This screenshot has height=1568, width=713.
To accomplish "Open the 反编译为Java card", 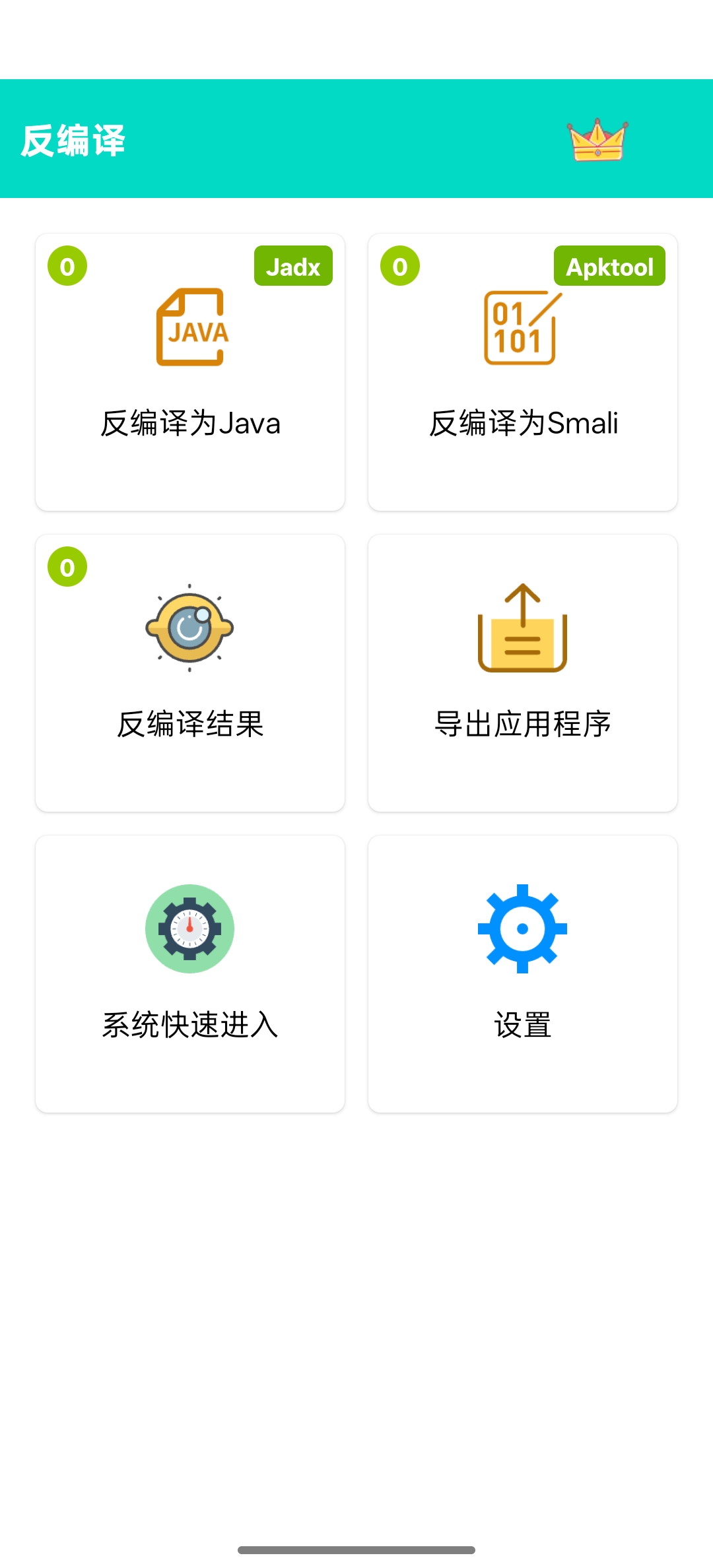I will point(190,372).
